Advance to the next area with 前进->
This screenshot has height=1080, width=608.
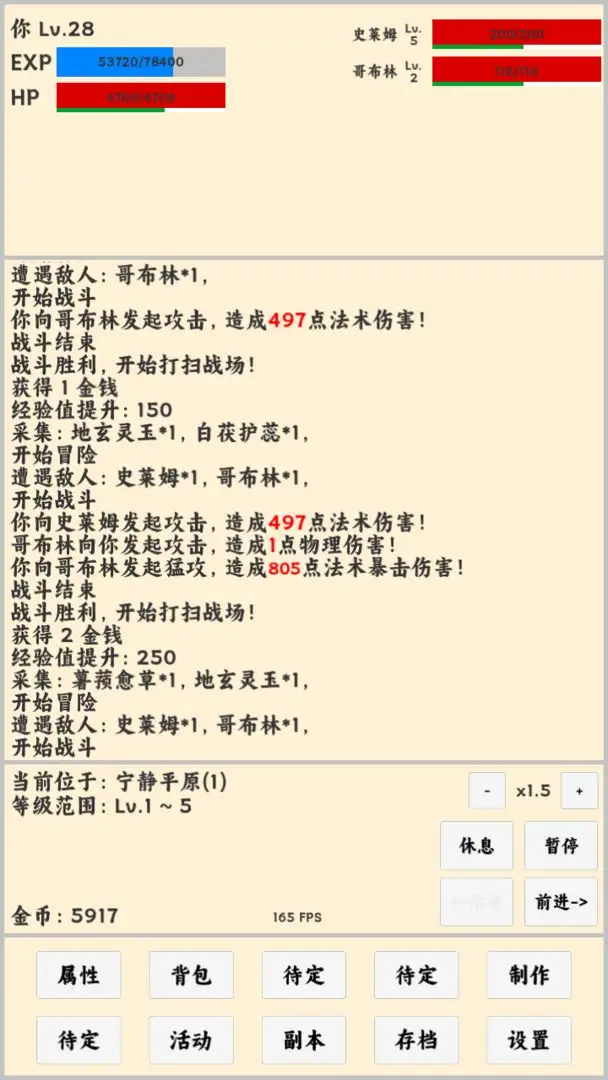(561, 902)
